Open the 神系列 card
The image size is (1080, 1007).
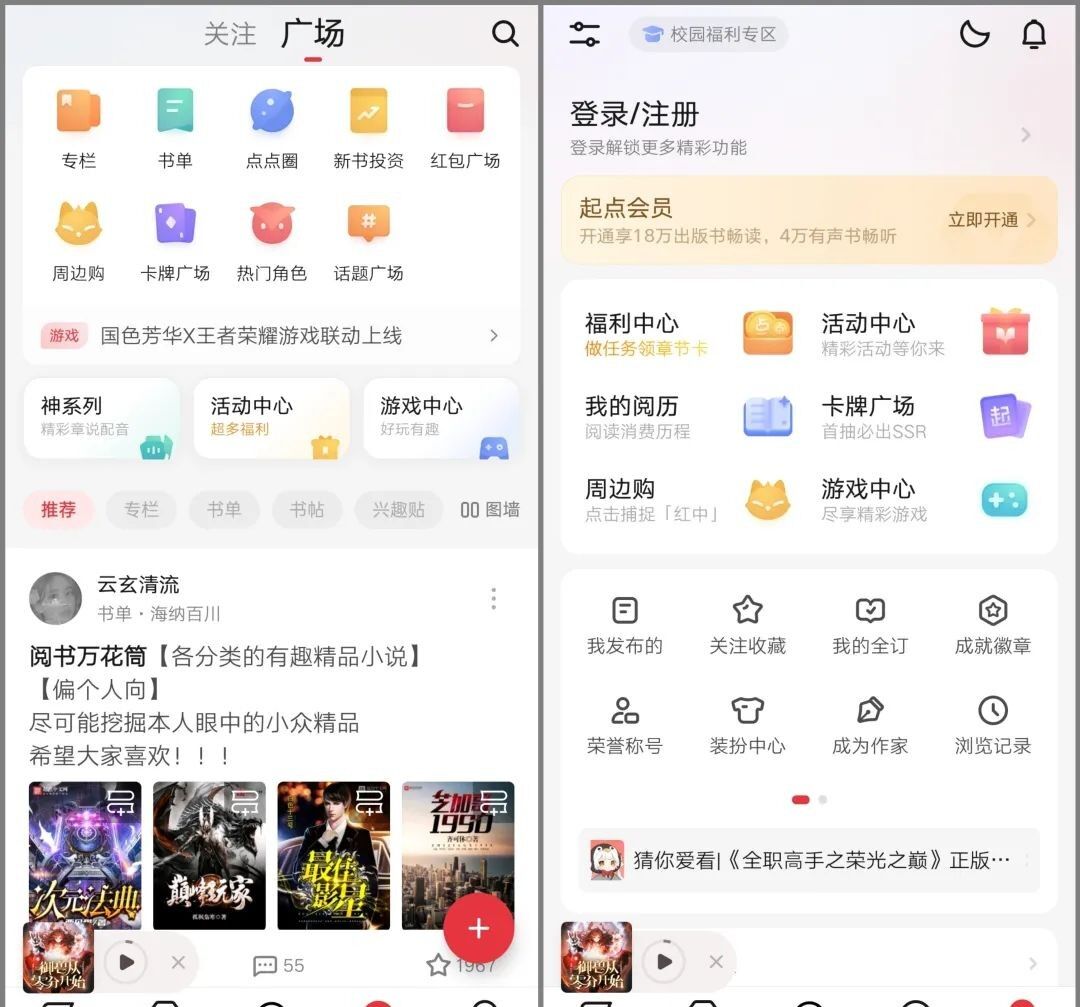coord(101,417)
